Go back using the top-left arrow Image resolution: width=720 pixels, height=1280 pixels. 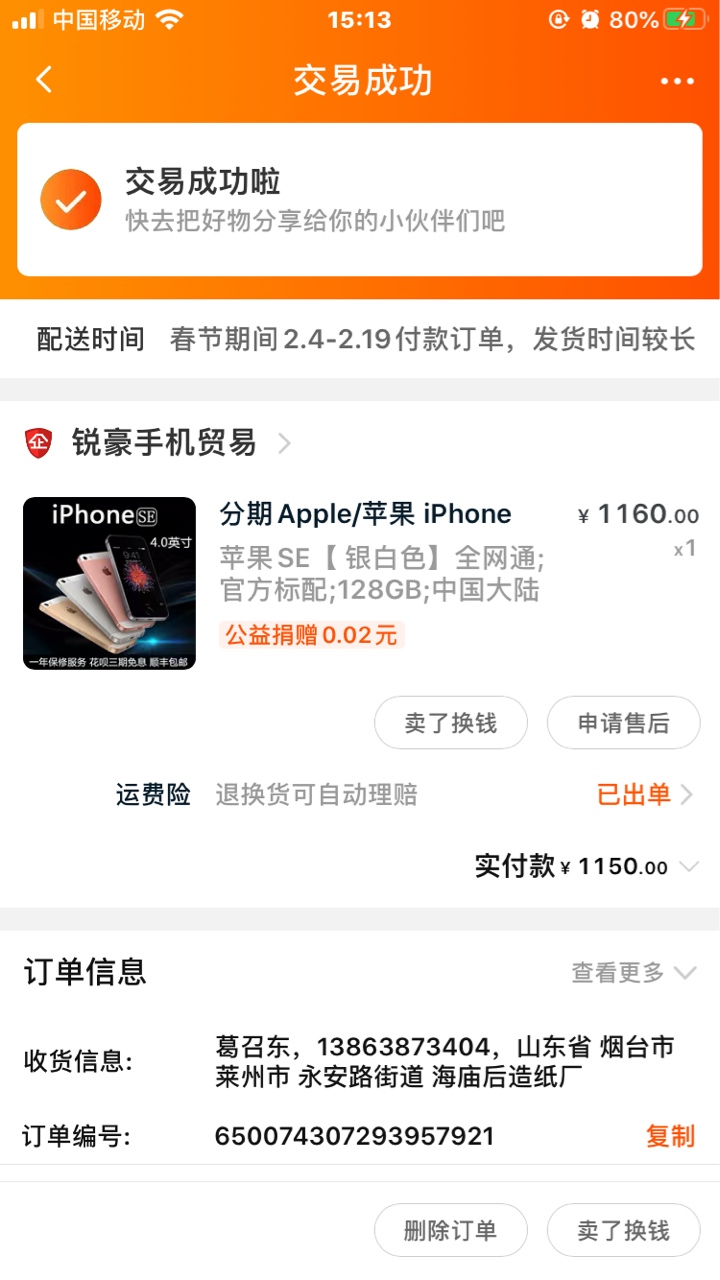[x=44, y=80]
